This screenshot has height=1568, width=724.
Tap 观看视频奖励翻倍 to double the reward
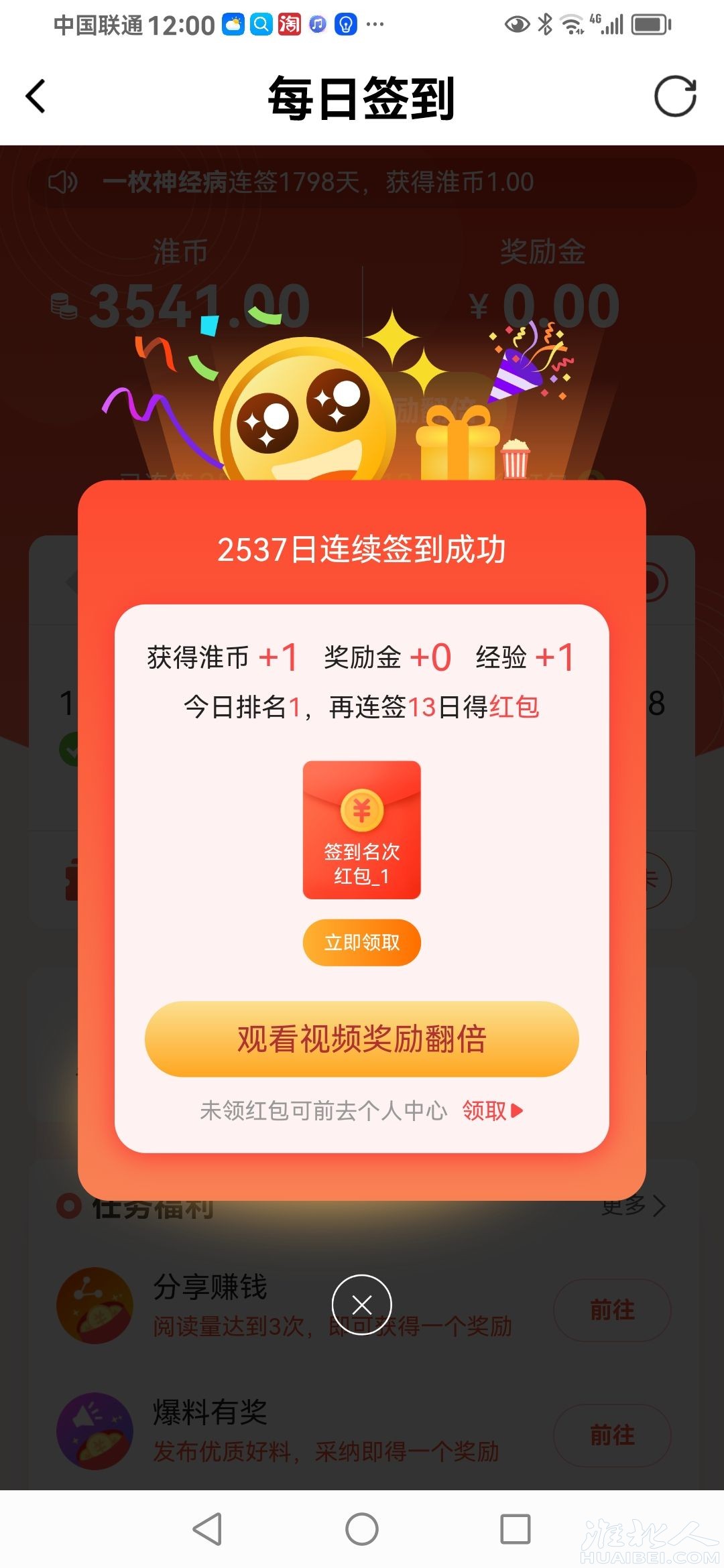(x=361, y=1039)
